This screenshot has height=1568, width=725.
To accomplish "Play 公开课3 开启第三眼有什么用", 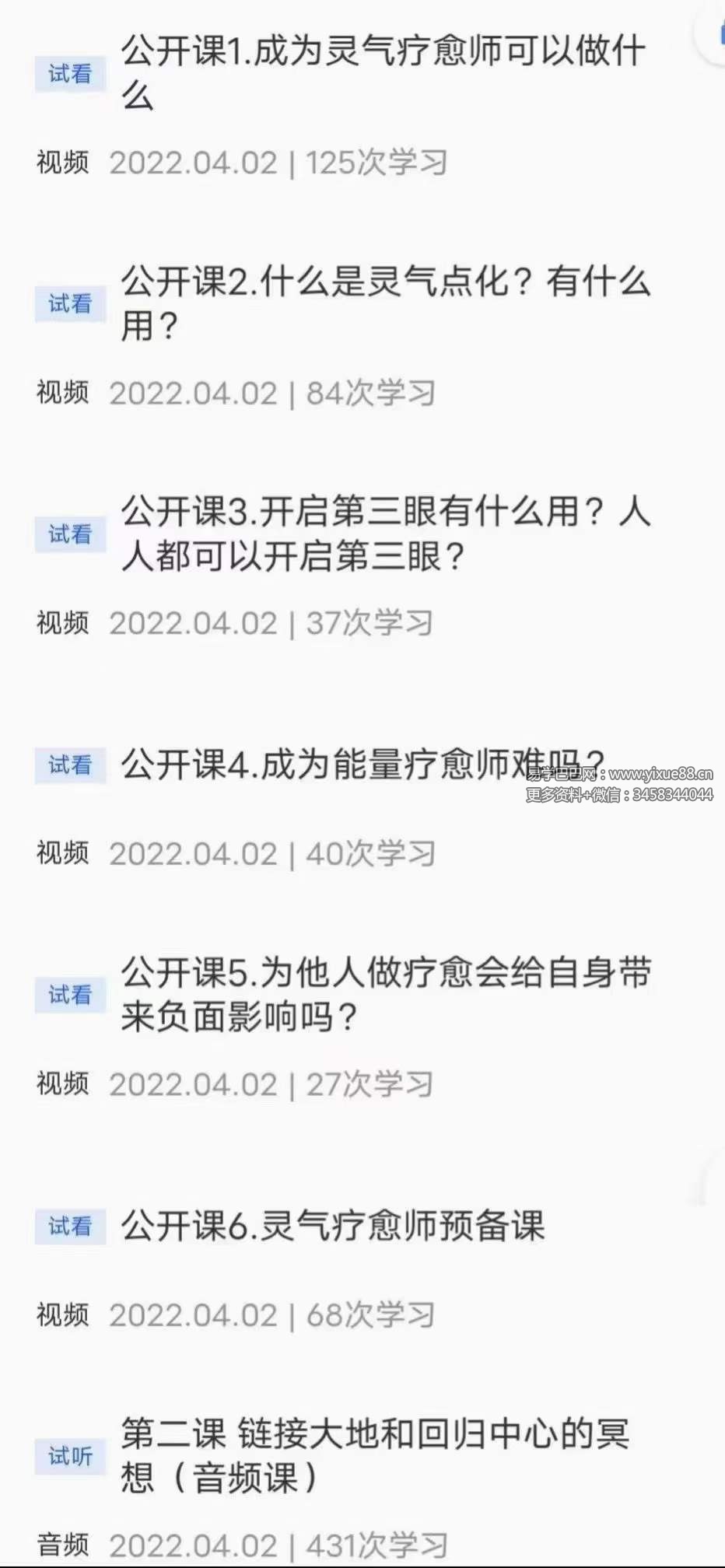I will tap(384, 534).
